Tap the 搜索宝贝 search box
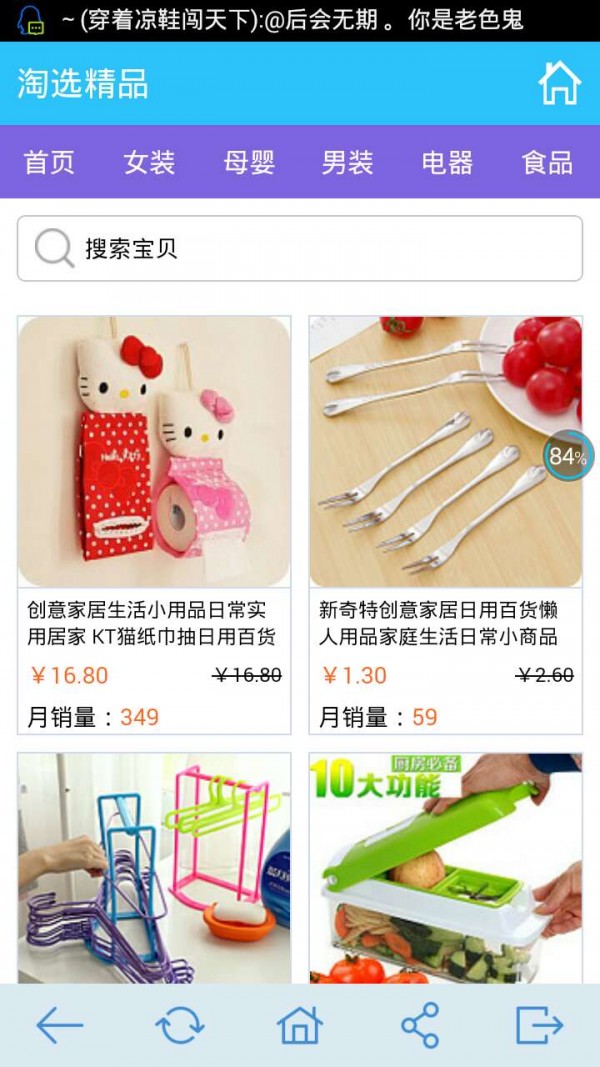The image size is (600, 1067). click(x=300, y=249)
